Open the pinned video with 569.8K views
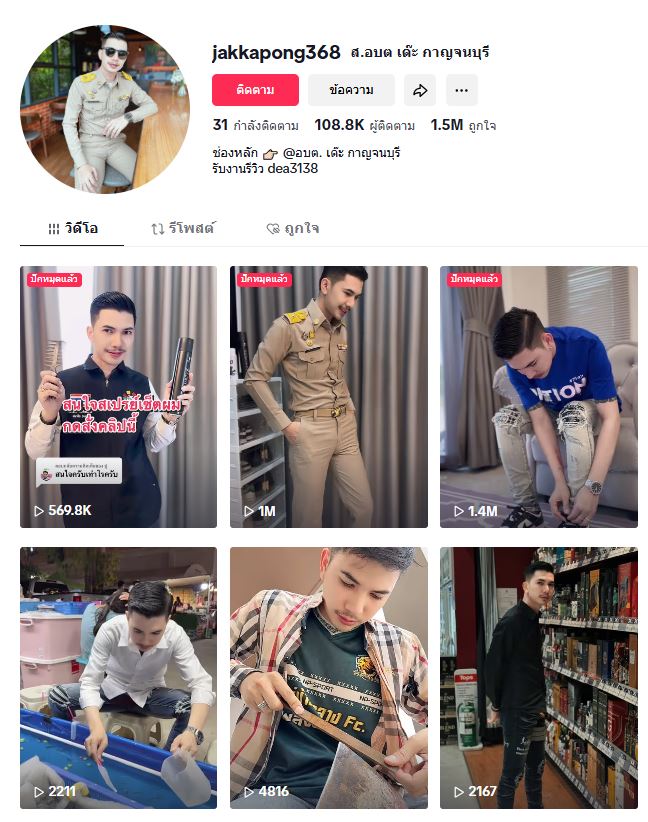648x822 pixels. click(x=118, y=397)
